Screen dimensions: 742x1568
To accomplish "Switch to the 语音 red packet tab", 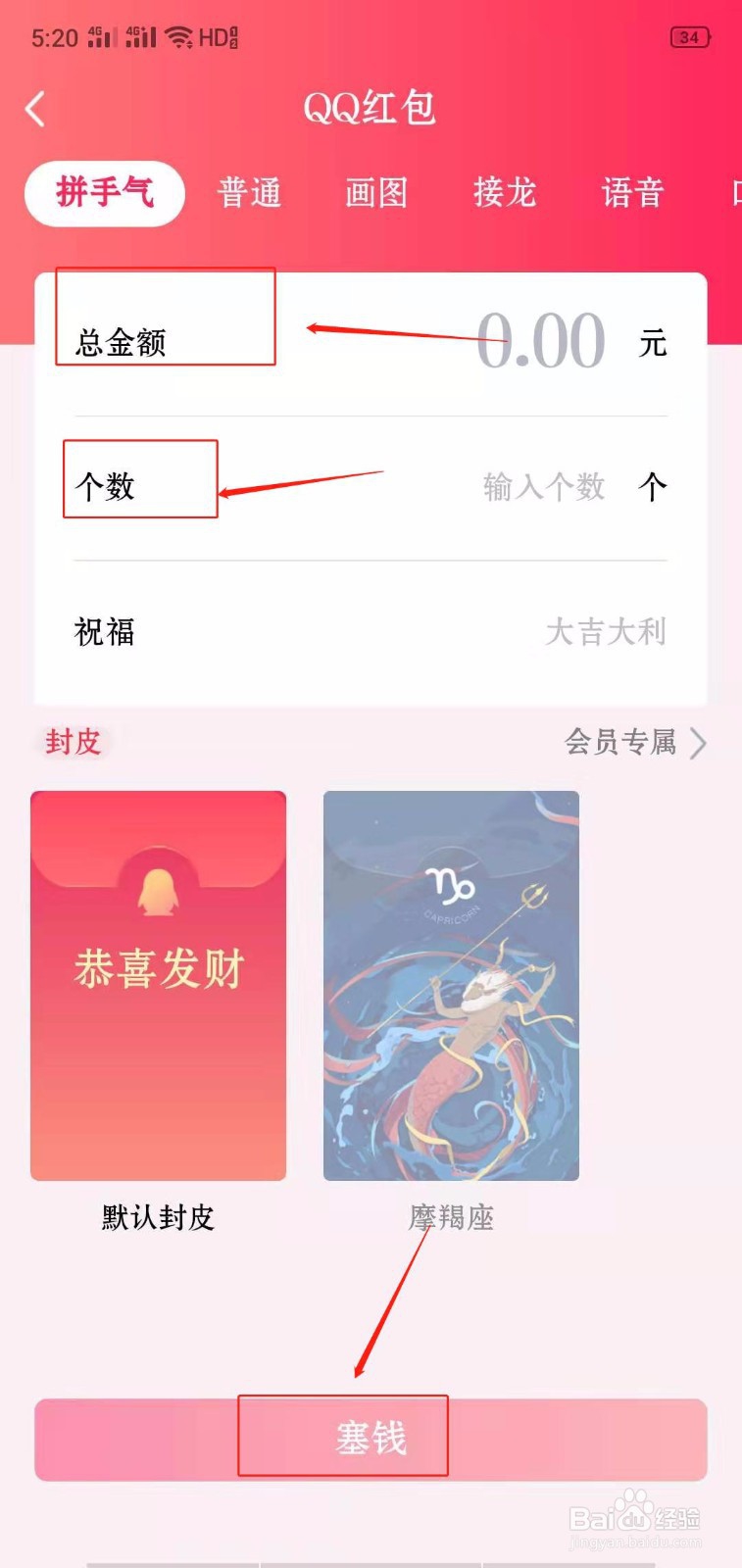I will coord(632,193).
